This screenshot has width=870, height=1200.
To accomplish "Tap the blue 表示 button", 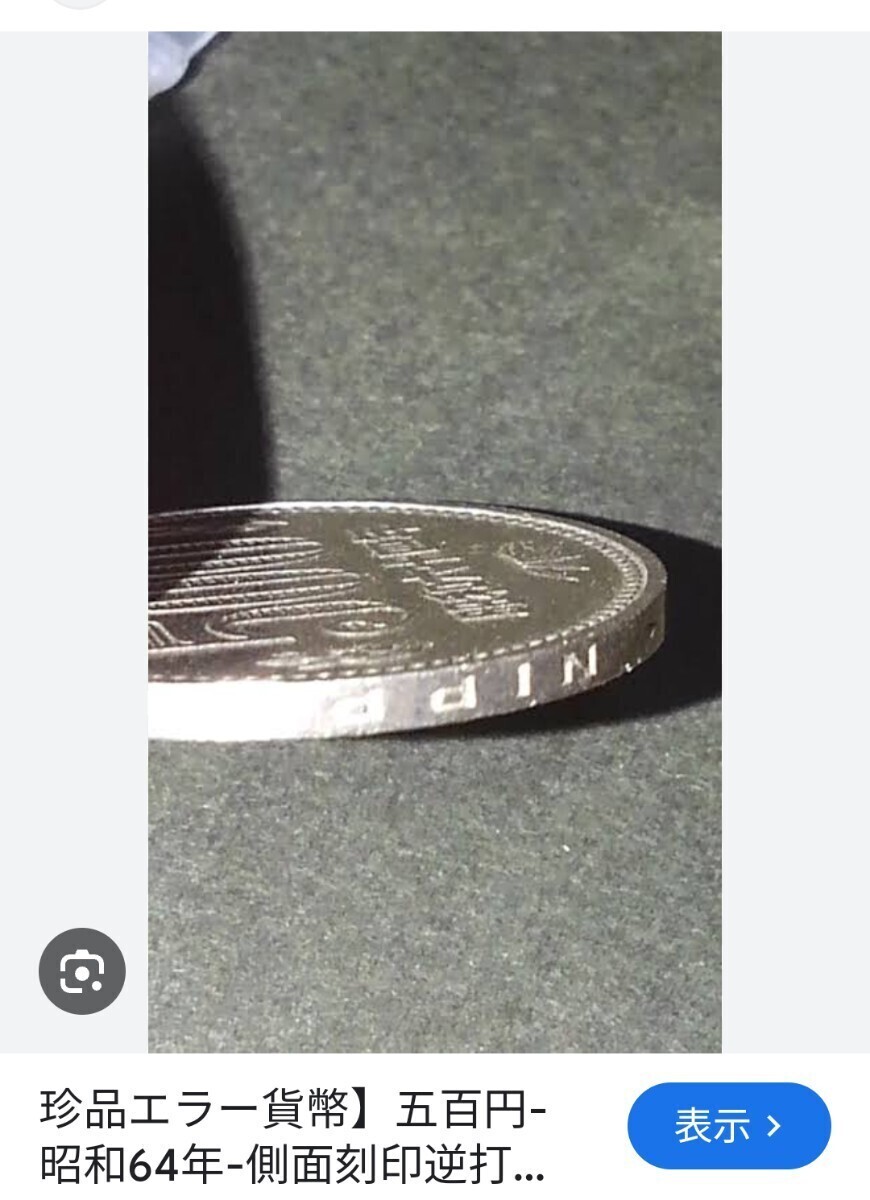I will click(x=729, y=1126).
